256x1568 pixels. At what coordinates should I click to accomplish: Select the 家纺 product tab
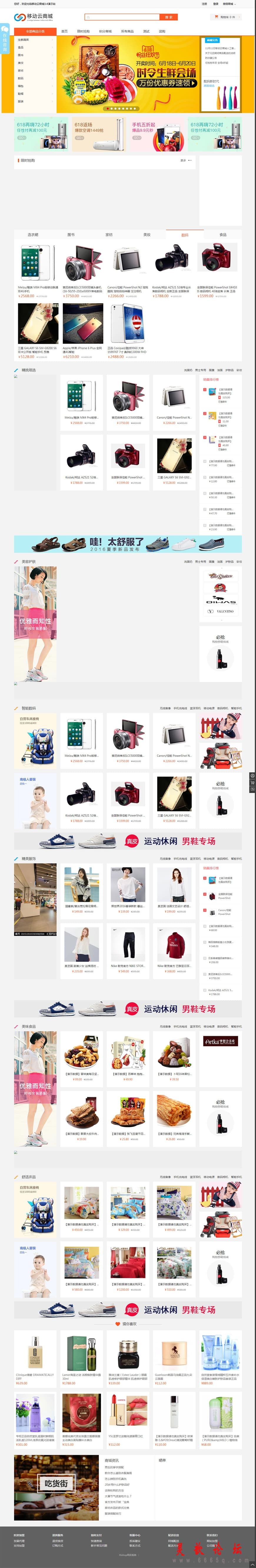tap(109, 234)
